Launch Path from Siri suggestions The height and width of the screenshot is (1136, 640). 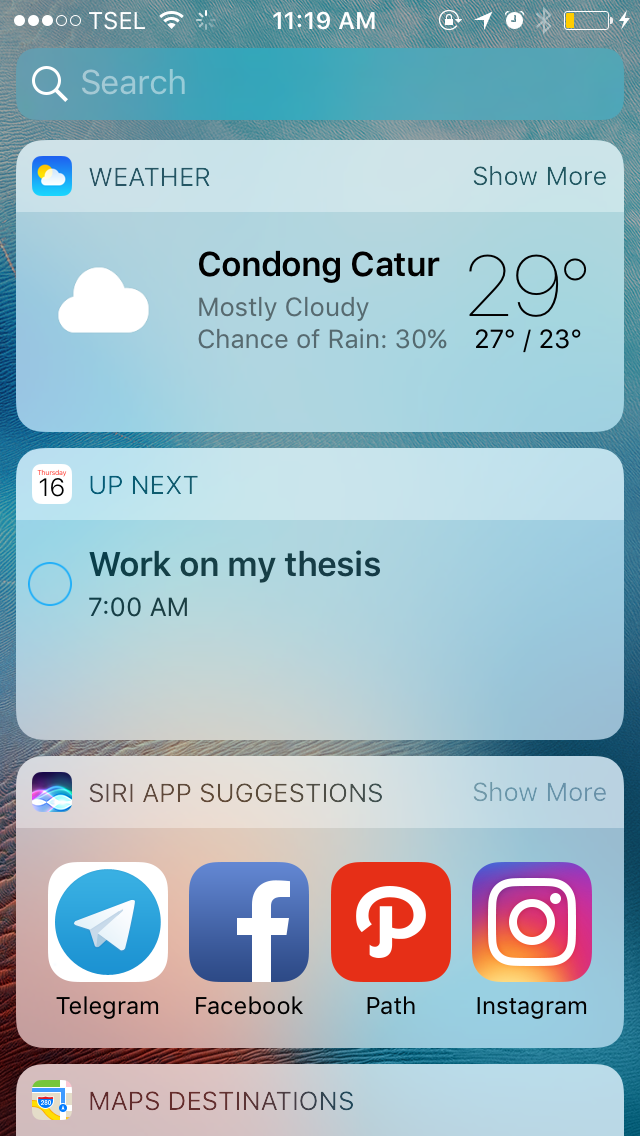(391, 922)
